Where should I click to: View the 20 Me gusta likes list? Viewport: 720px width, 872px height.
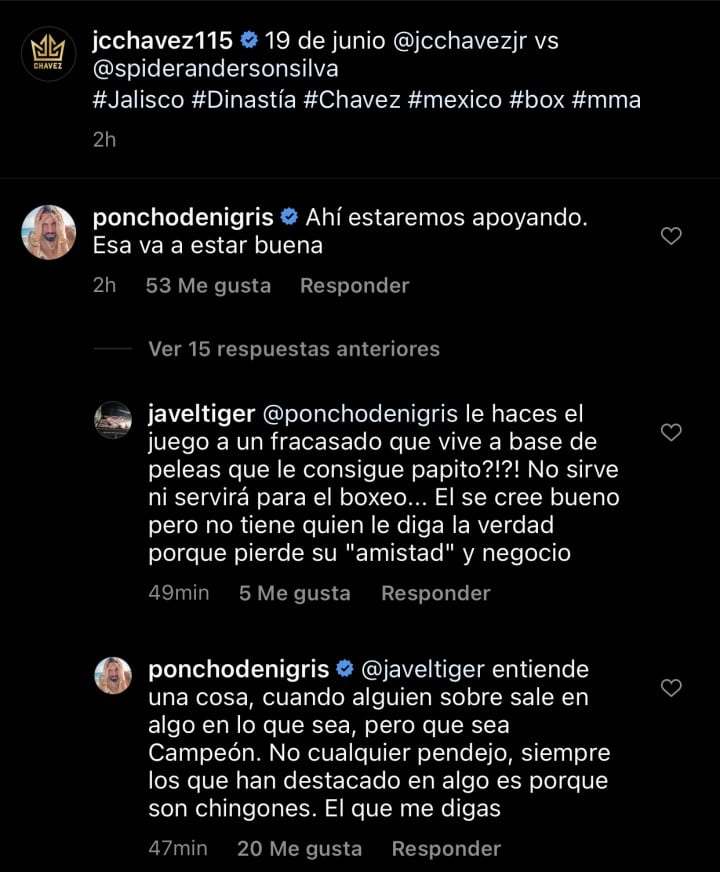click(x=299, y=848)
